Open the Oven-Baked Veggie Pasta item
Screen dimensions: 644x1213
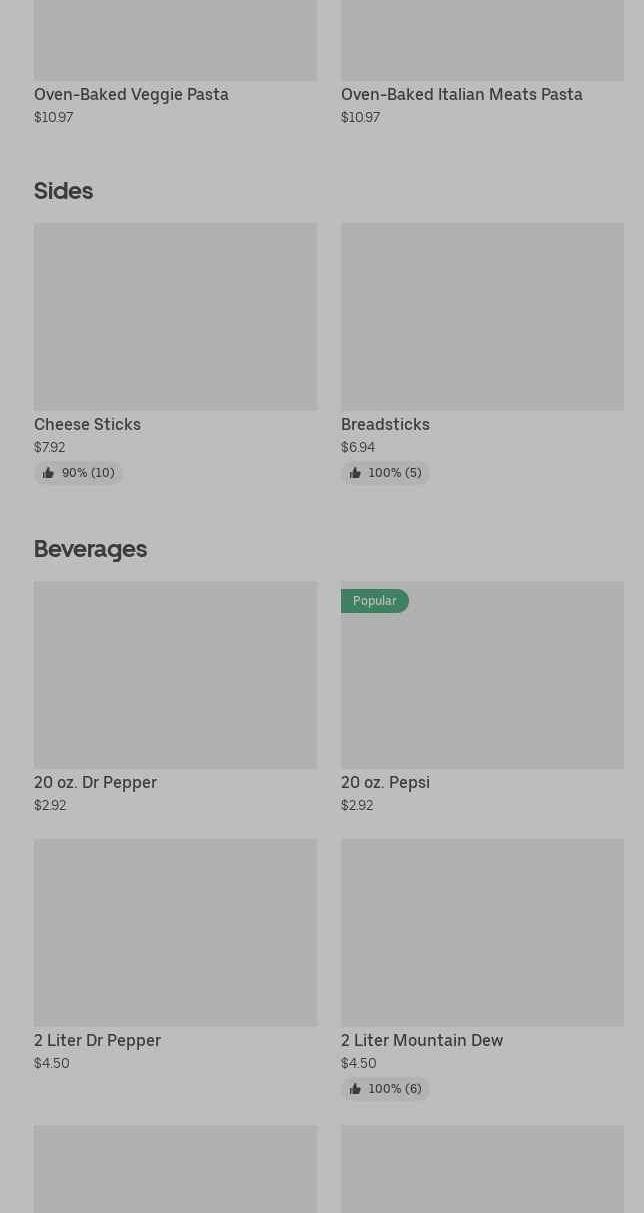175,63
